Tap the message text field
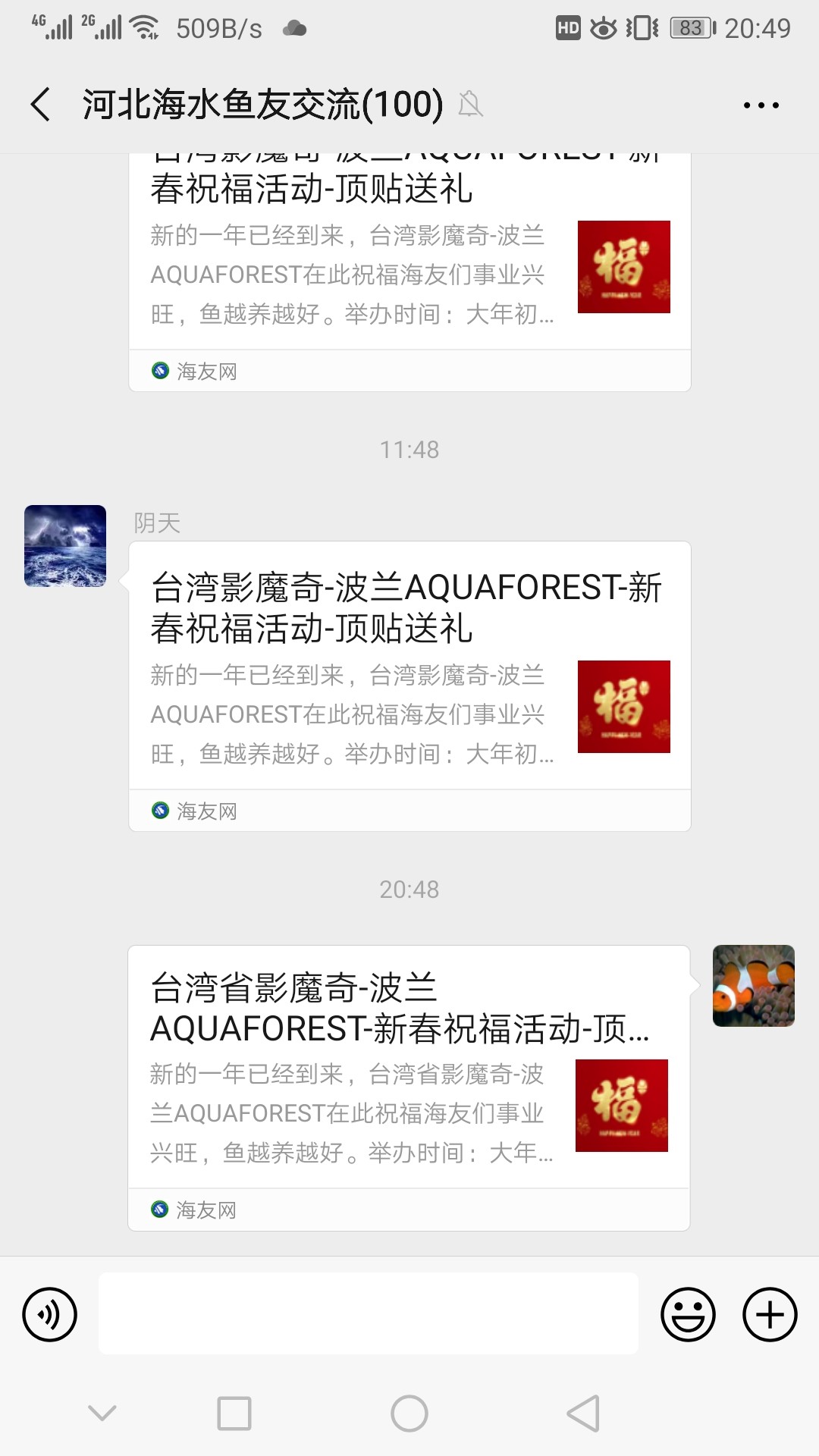The height and width of the screenshot is (1456, 819). pos(368,1313)
